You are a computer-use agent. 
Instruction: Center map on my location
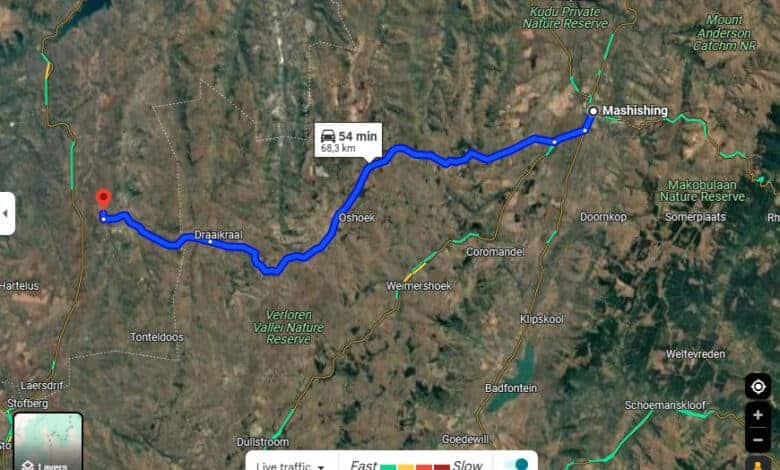pos(757,387)
